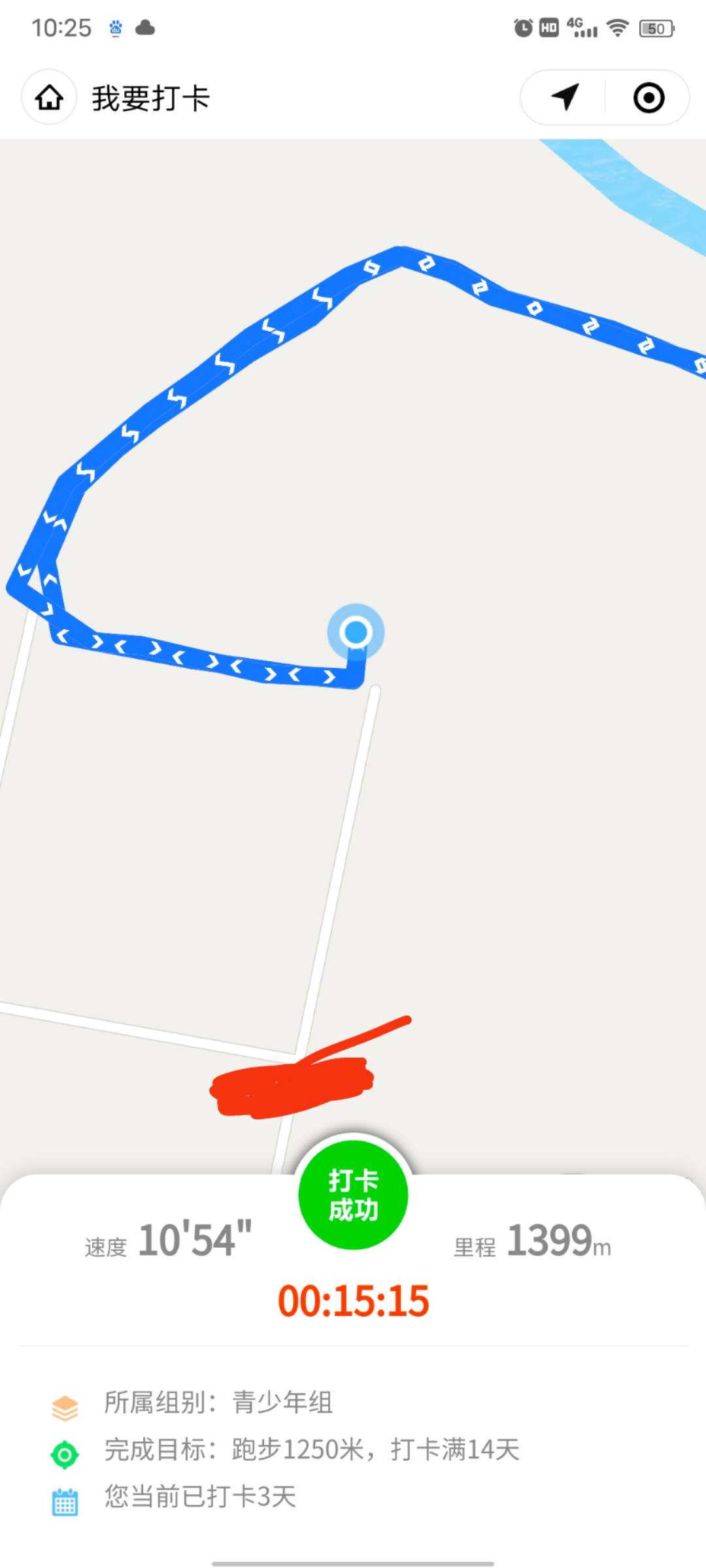Tap the current location marker on the map

click(x=356, y=632)
